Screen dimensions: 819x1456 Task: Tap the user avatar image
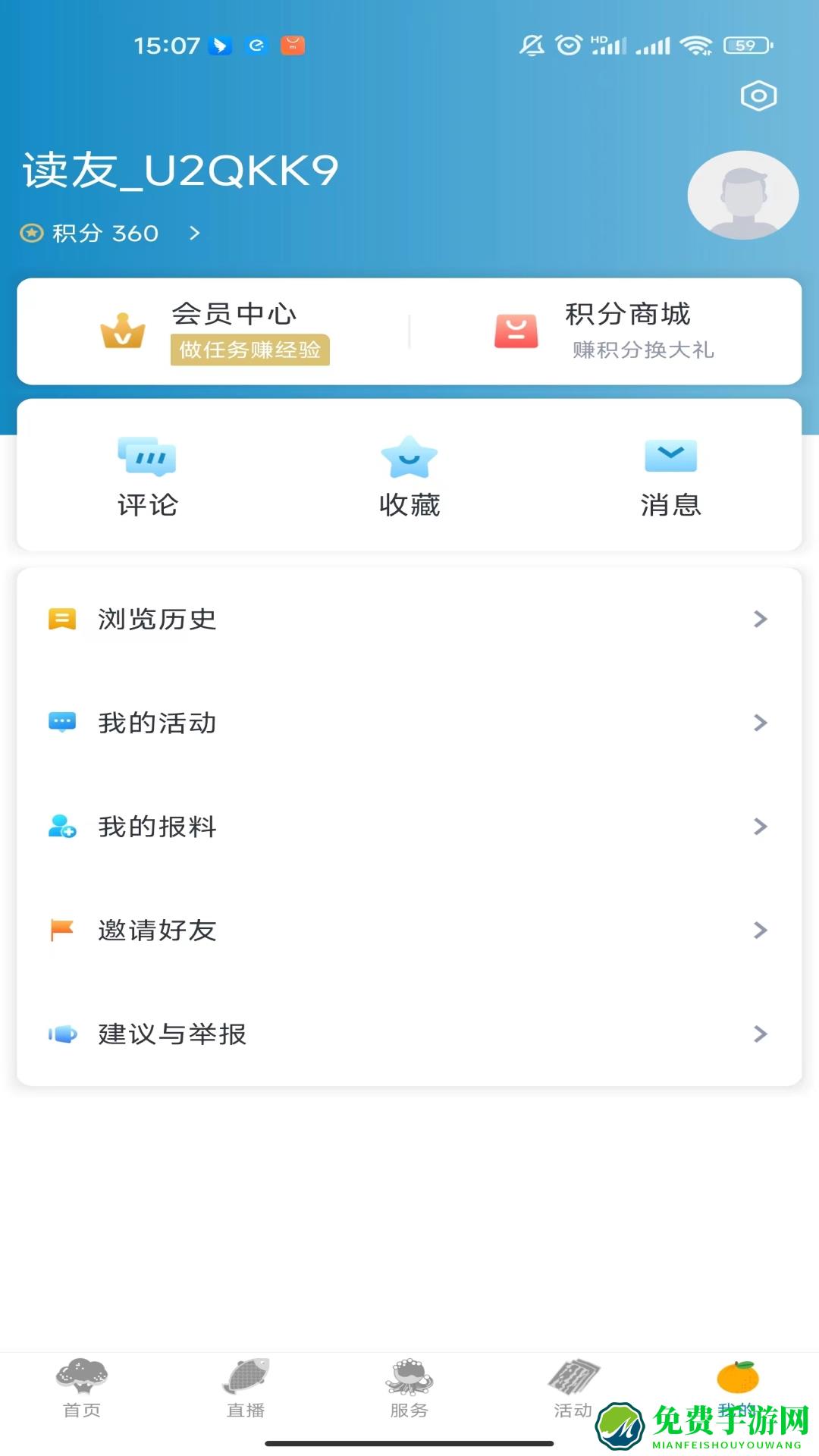coord(743,195)
